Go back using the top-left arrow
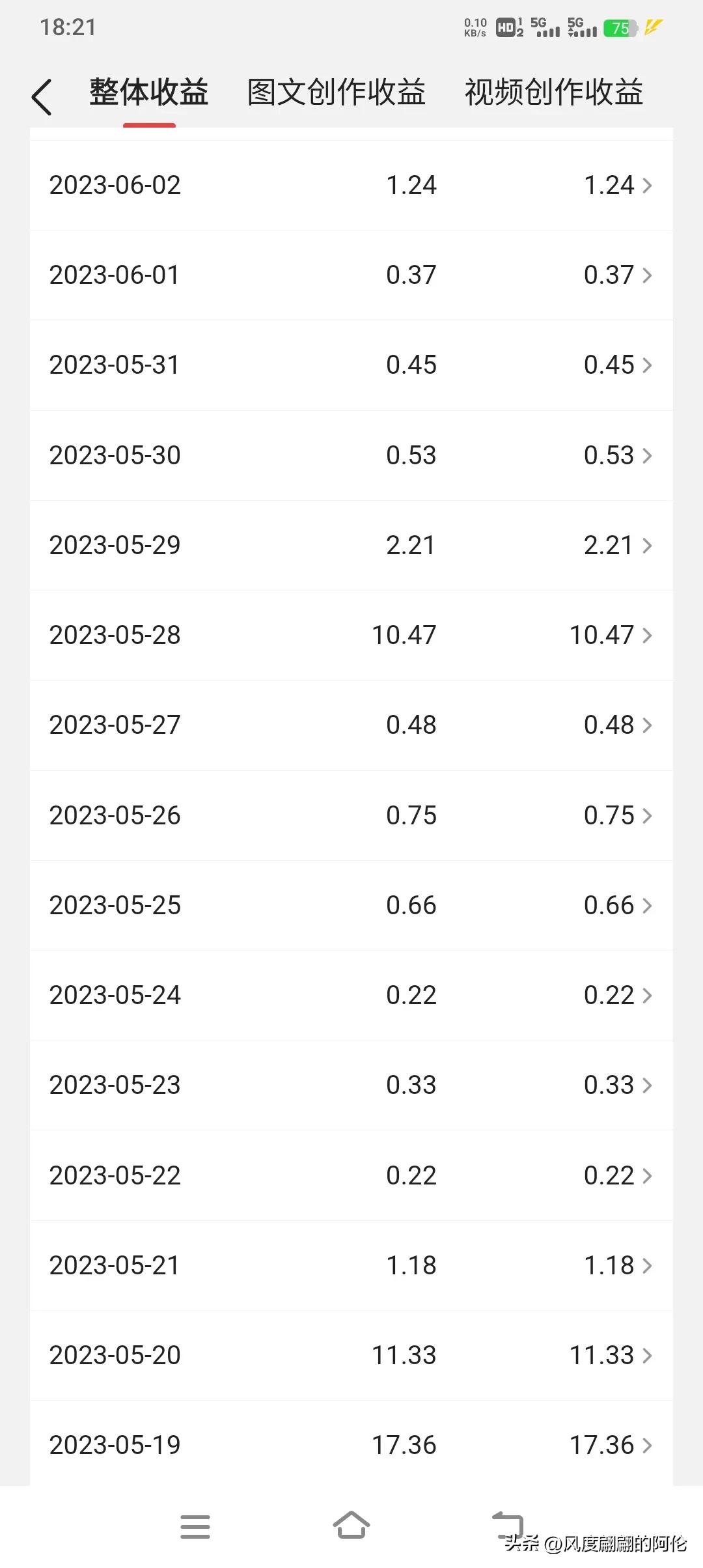 (x=42, y=97)
